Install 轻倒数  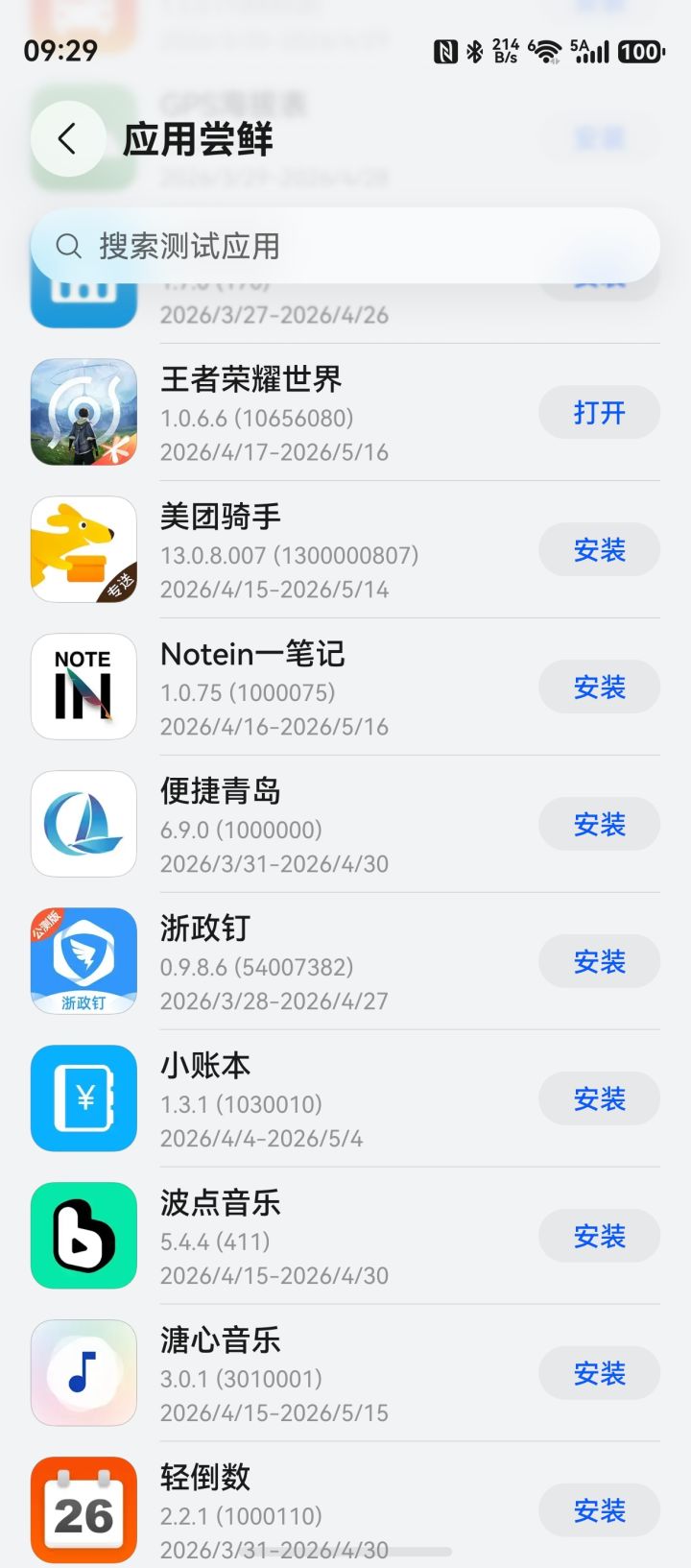pos(599,1511)
